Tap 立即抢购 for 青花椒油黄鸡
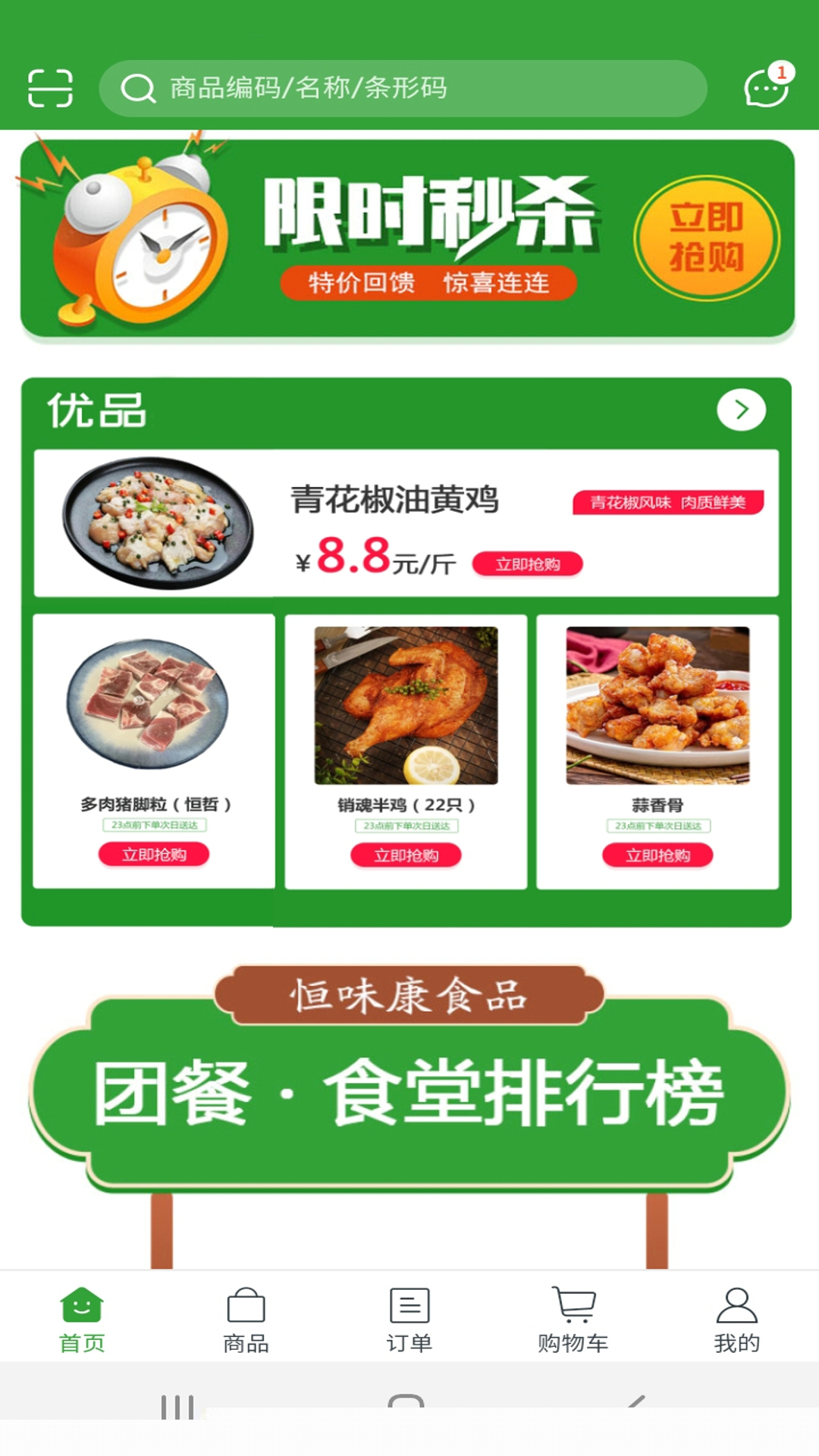The image size is (819, 1456). [x=527, y=564]
